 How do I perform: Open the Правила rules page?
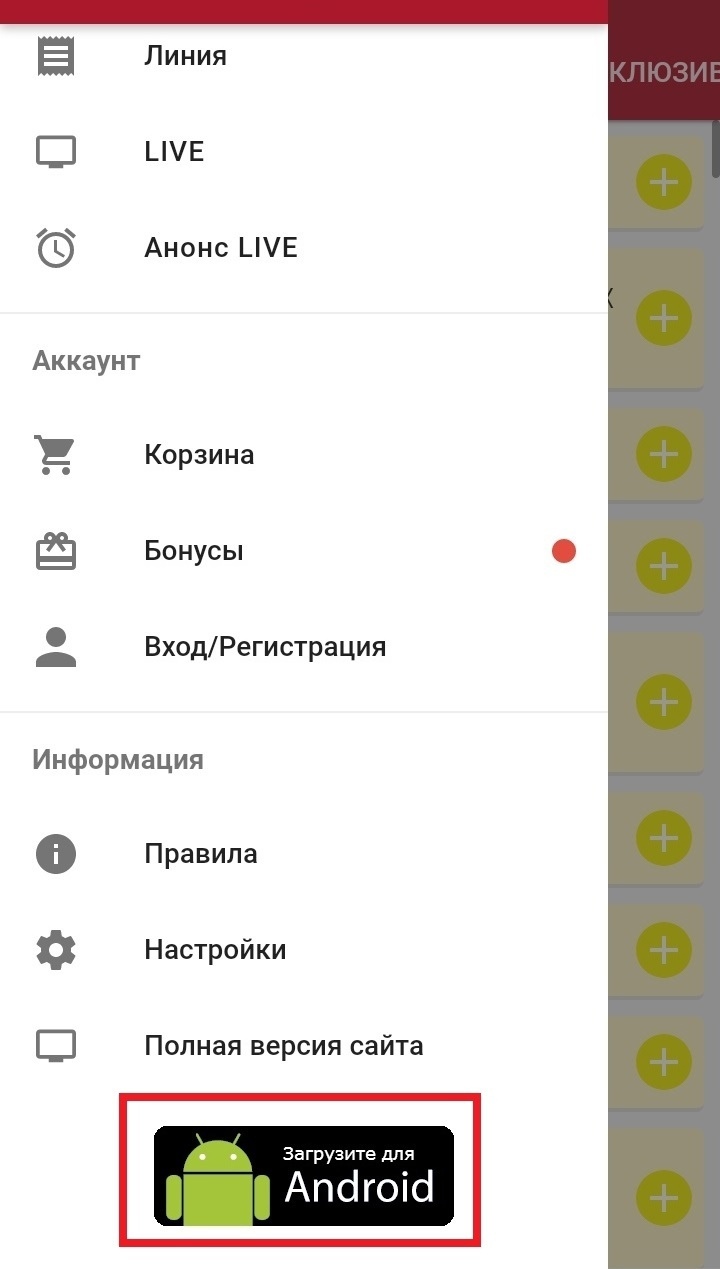(x=304, y=854)
